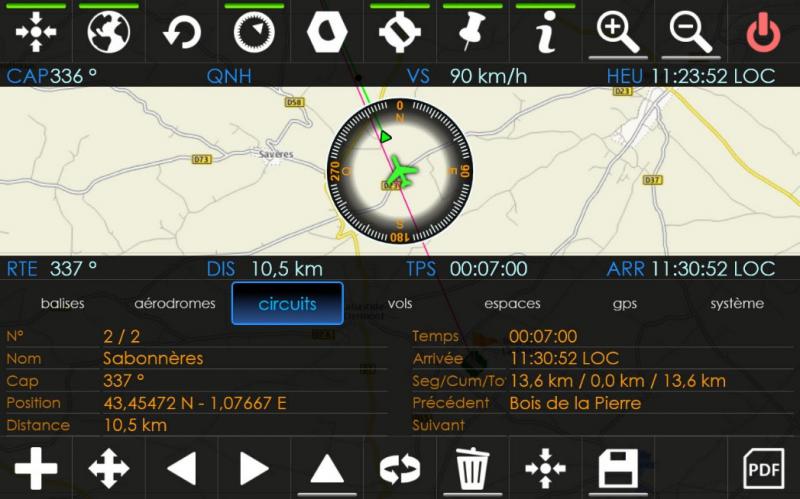This screenshot has height=499, width=800.
Task: Tap the pushpin icon
Action: [472, 33]
